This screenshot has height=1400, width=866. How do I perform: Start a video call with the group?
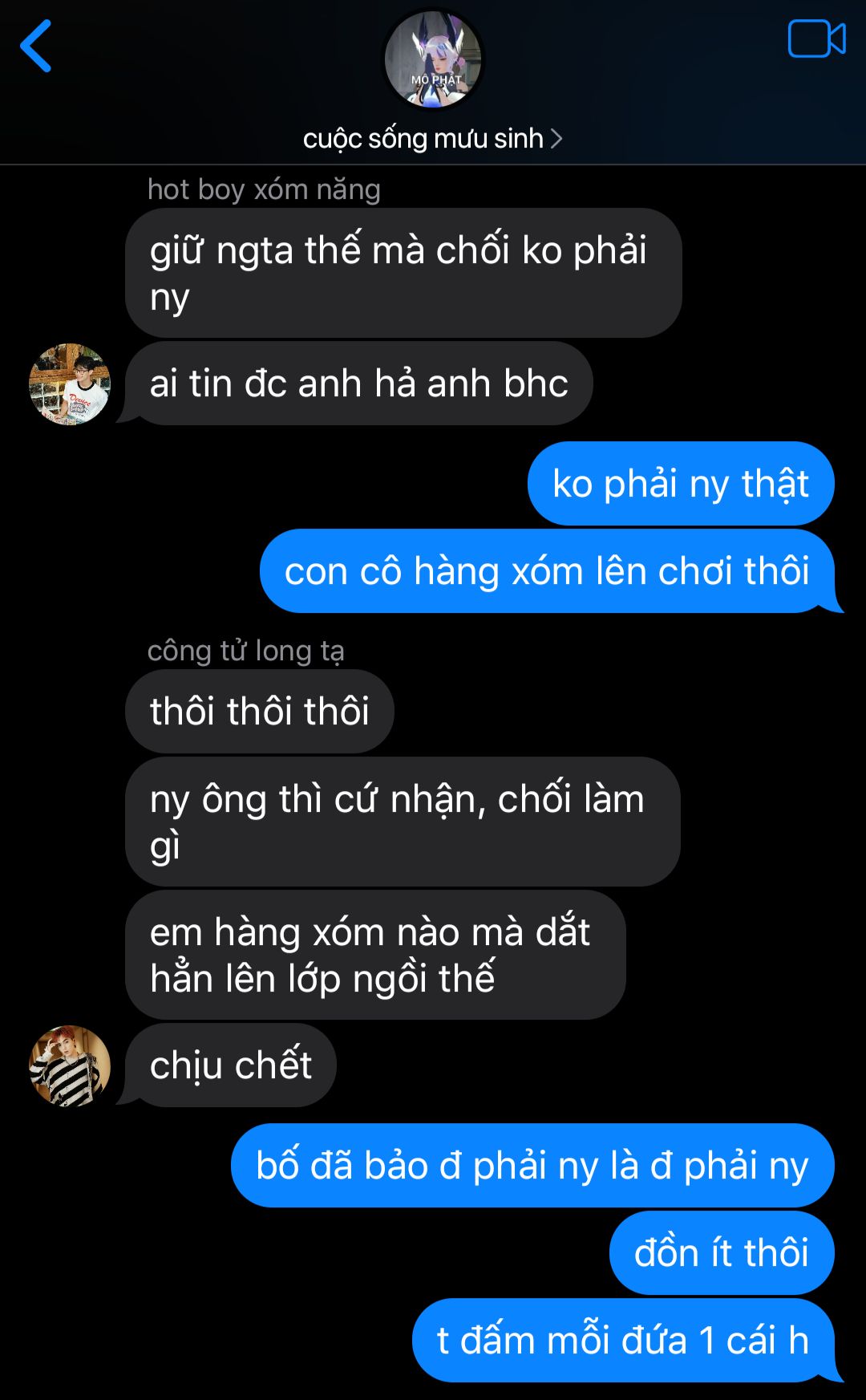[x=816, y=39]
